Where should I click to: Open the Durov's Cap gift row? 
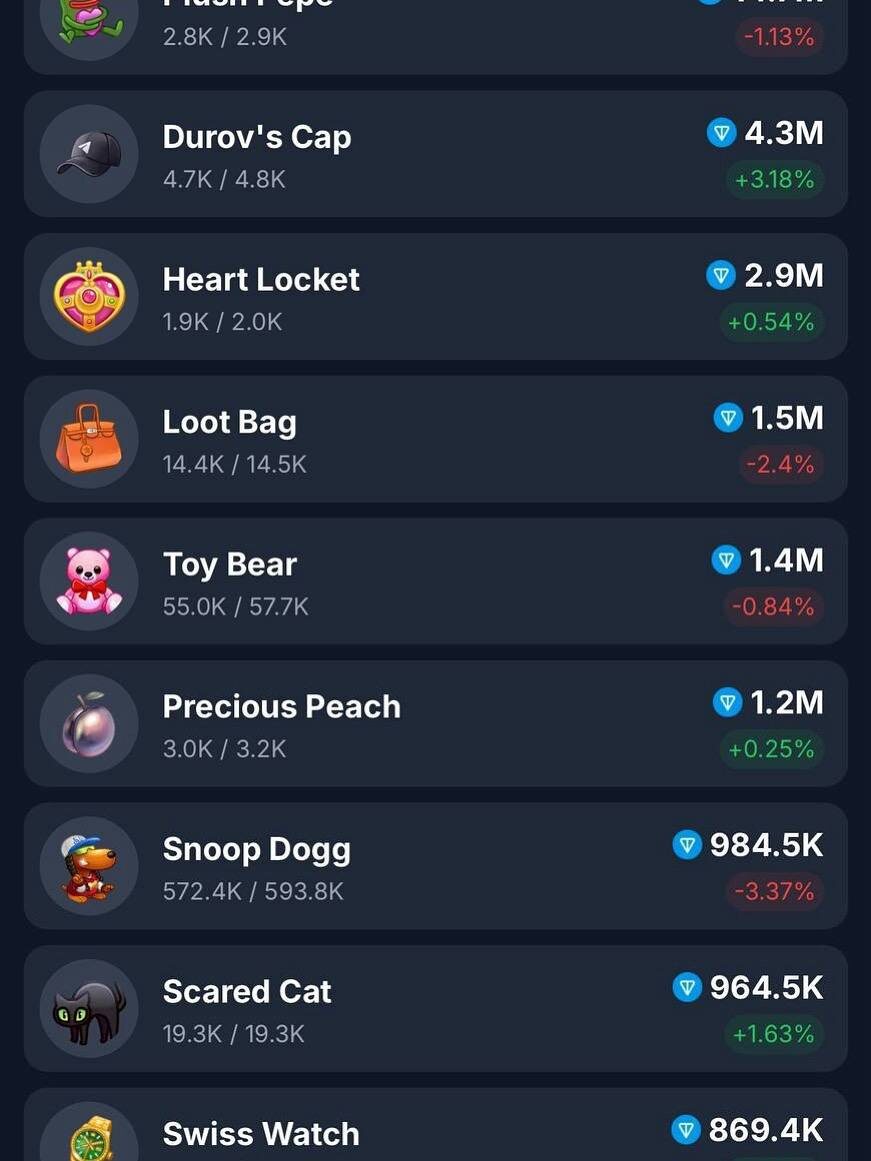click(435, 154)
